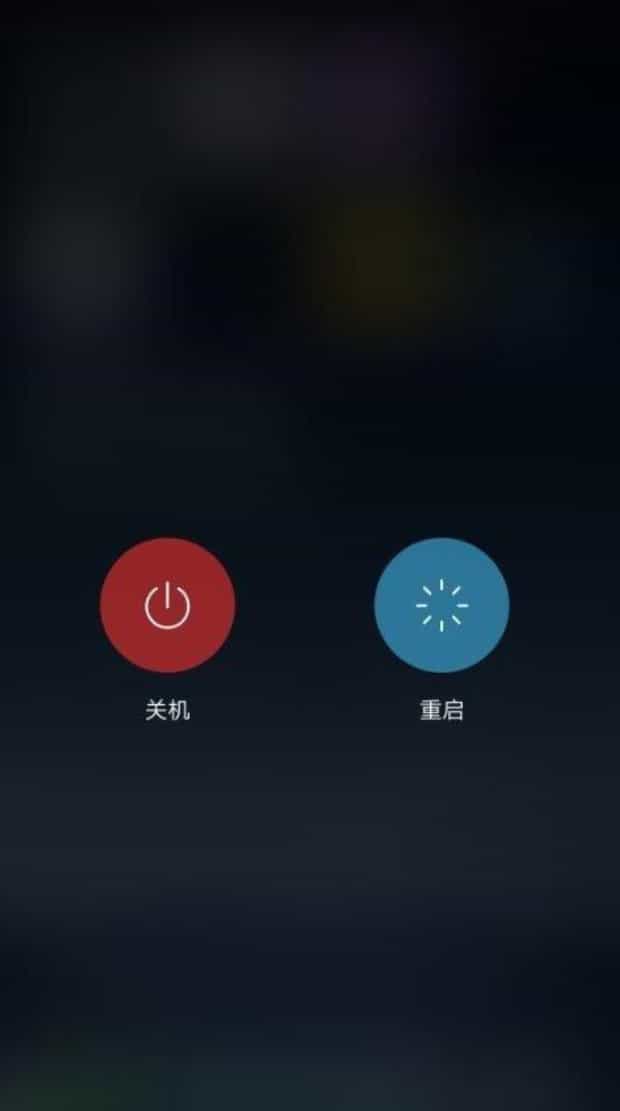Viewport: 620px width, 1111px height.
Task: Tap the red 关机 power off button
Action: [167, 604]
